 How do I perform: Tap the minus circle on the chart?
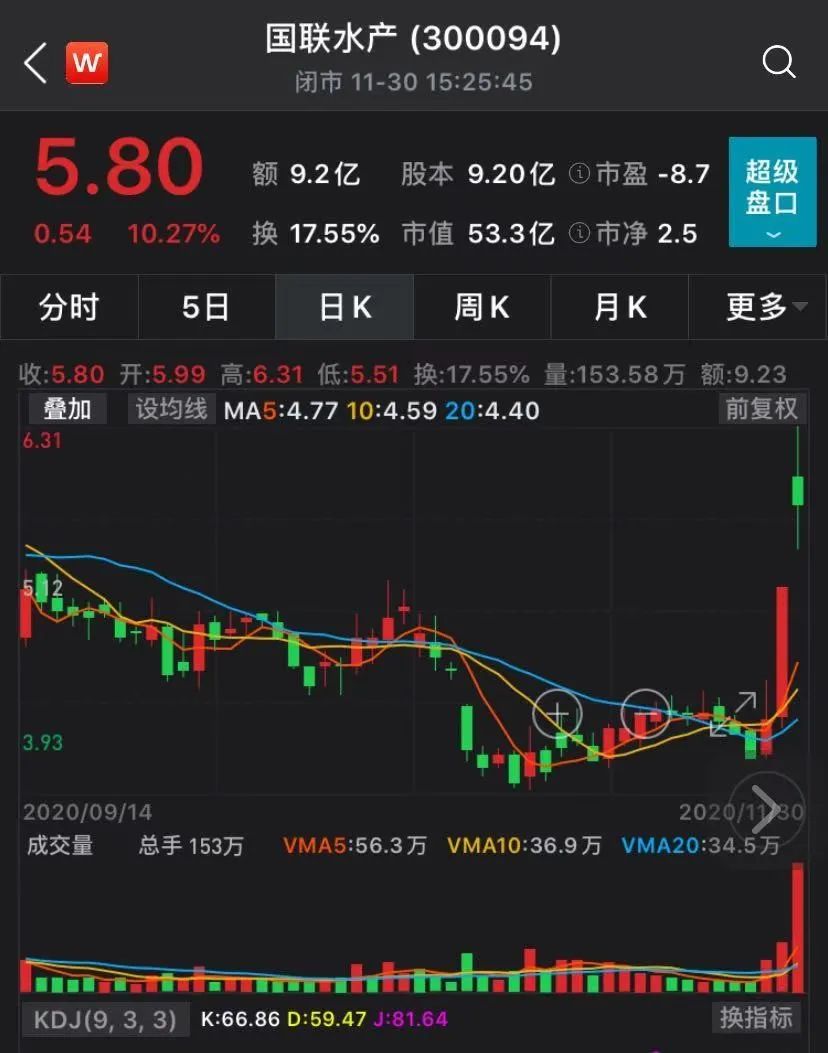(x=646, y=714)
